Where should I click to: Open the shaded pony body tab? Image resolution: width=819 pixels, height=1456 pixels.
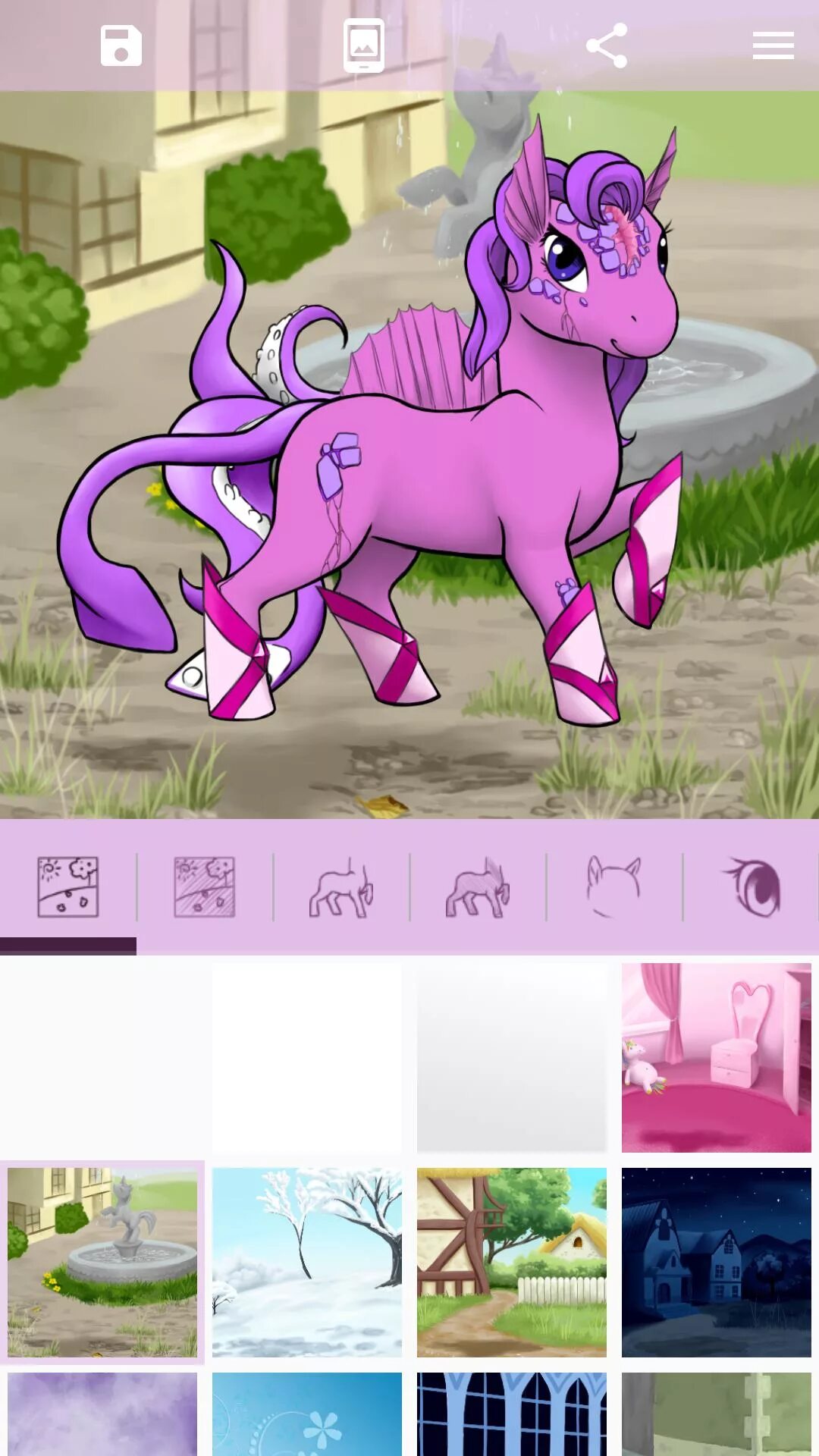(x=478, y=887)
